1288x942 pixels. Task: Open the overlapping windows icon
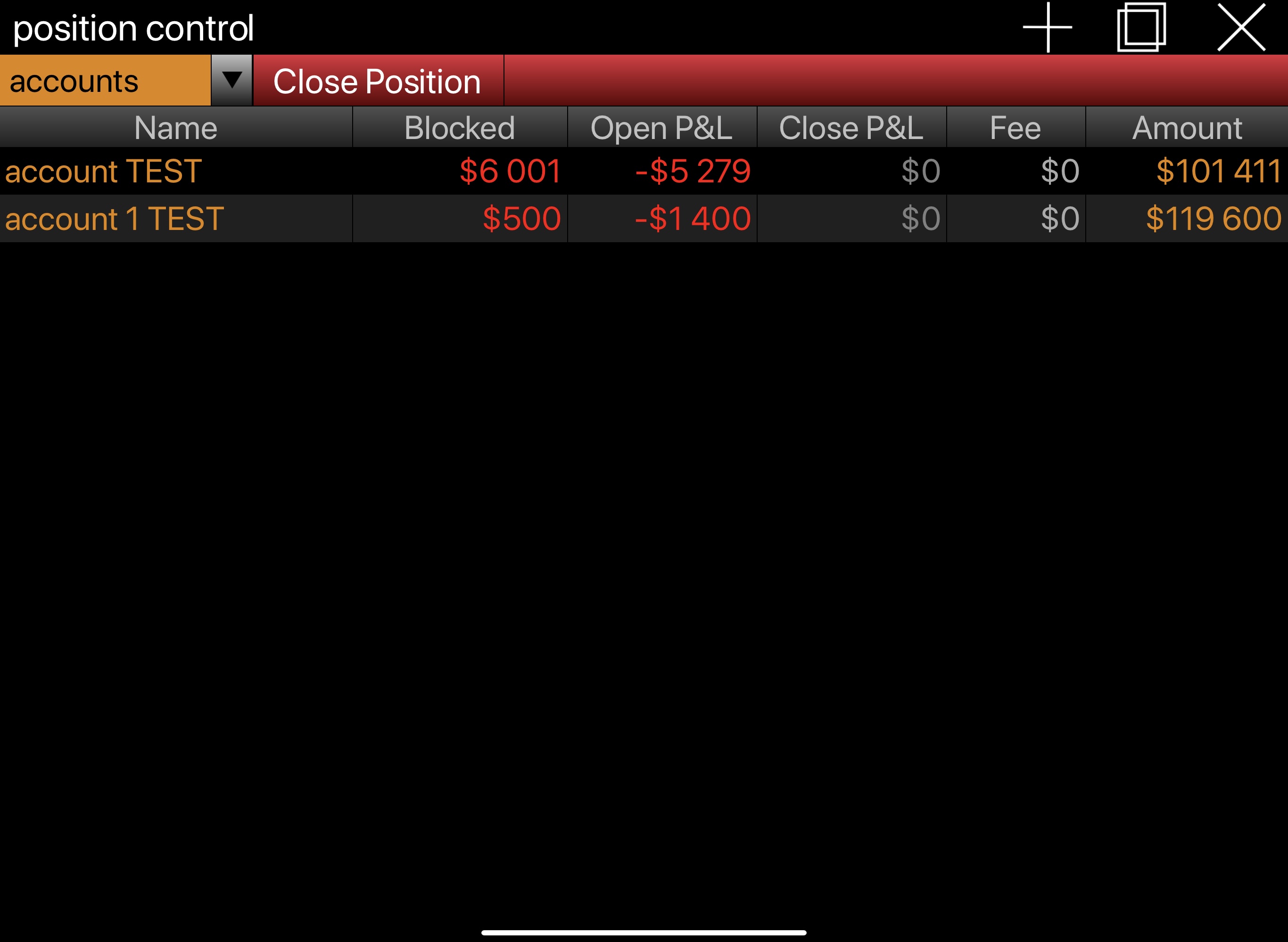1141,27
